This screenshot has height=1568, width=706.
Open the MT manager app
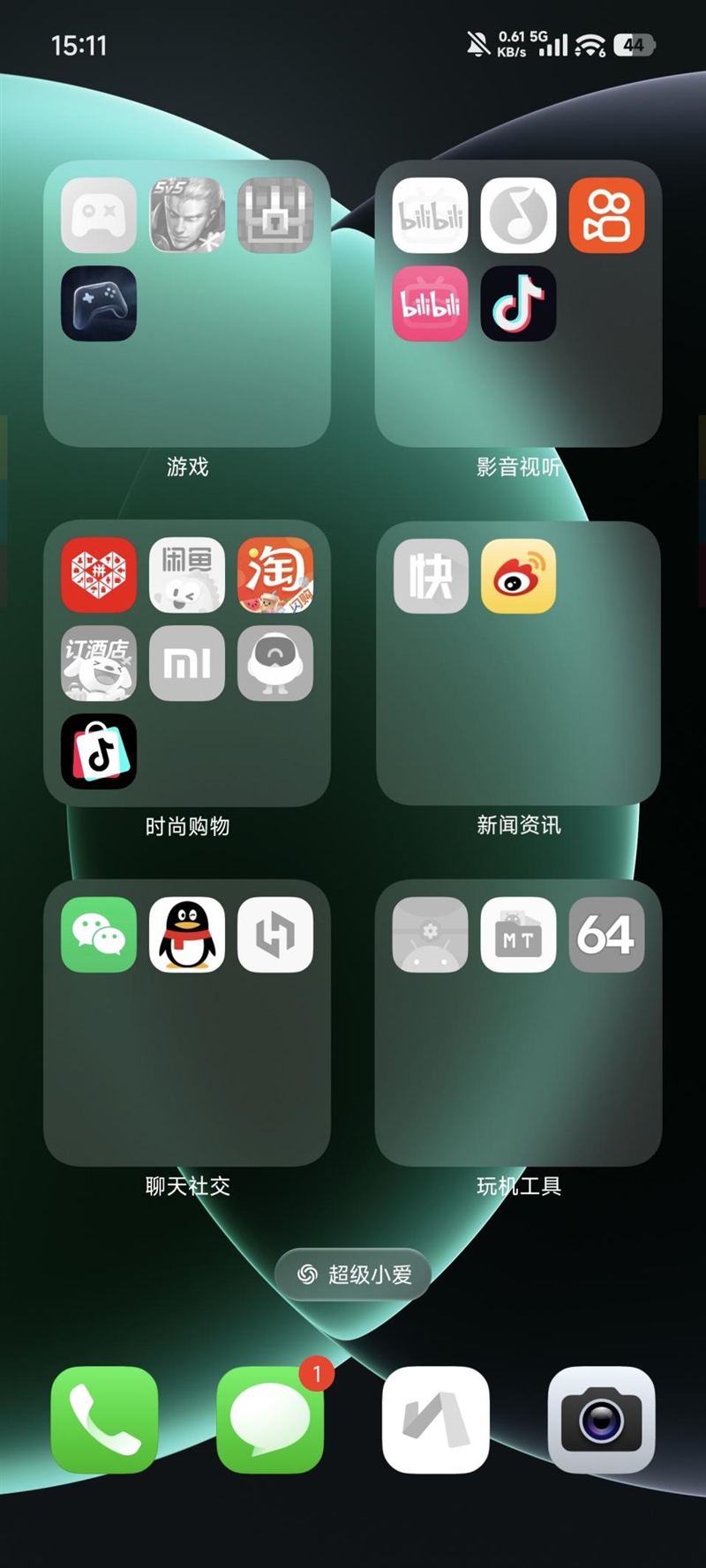click(518, 935)
